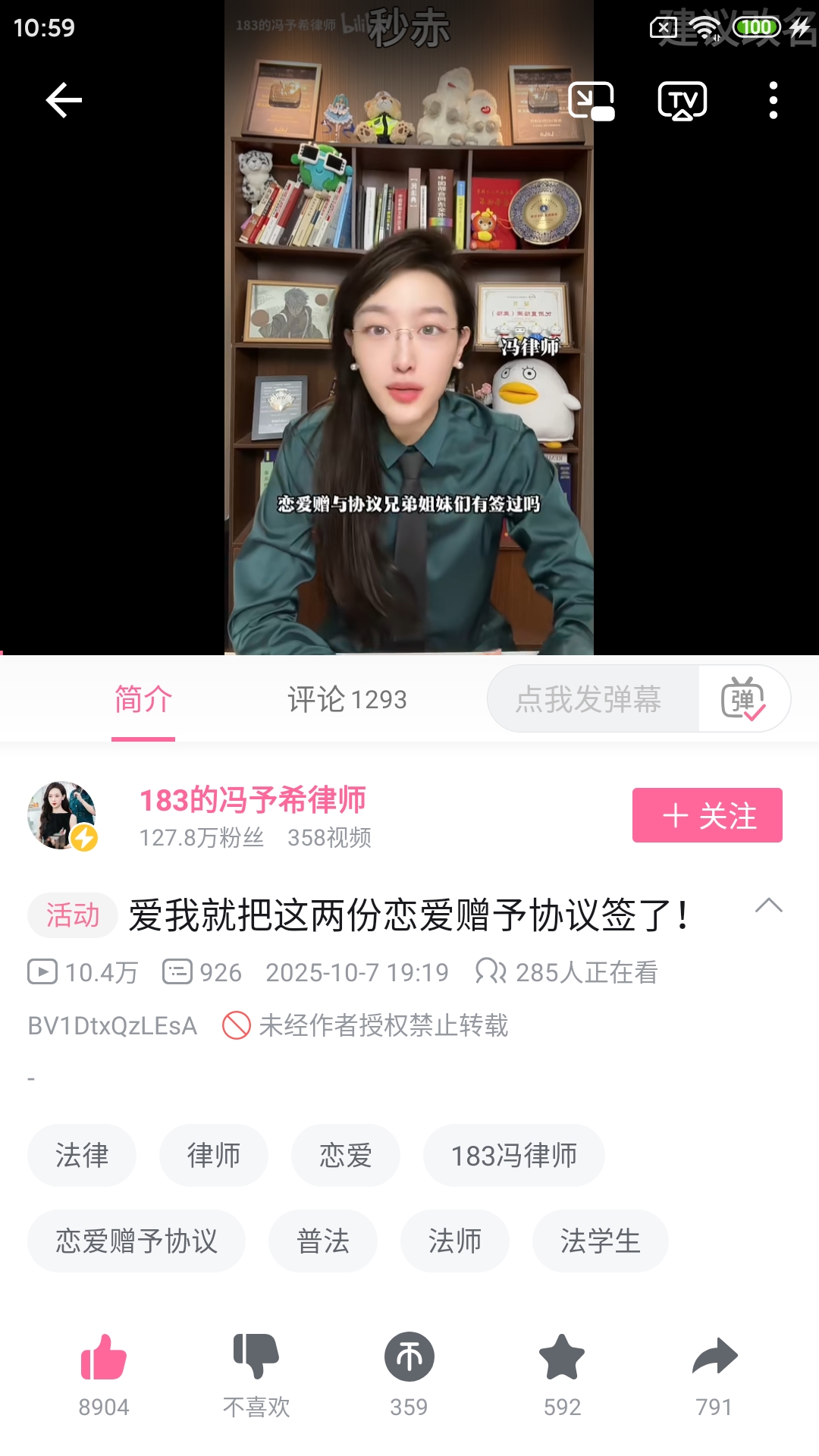The height and width of the screenshot is (1456, 819).
Task: Enter picture-in-picture mini player mode
Action: pos(591,101)
